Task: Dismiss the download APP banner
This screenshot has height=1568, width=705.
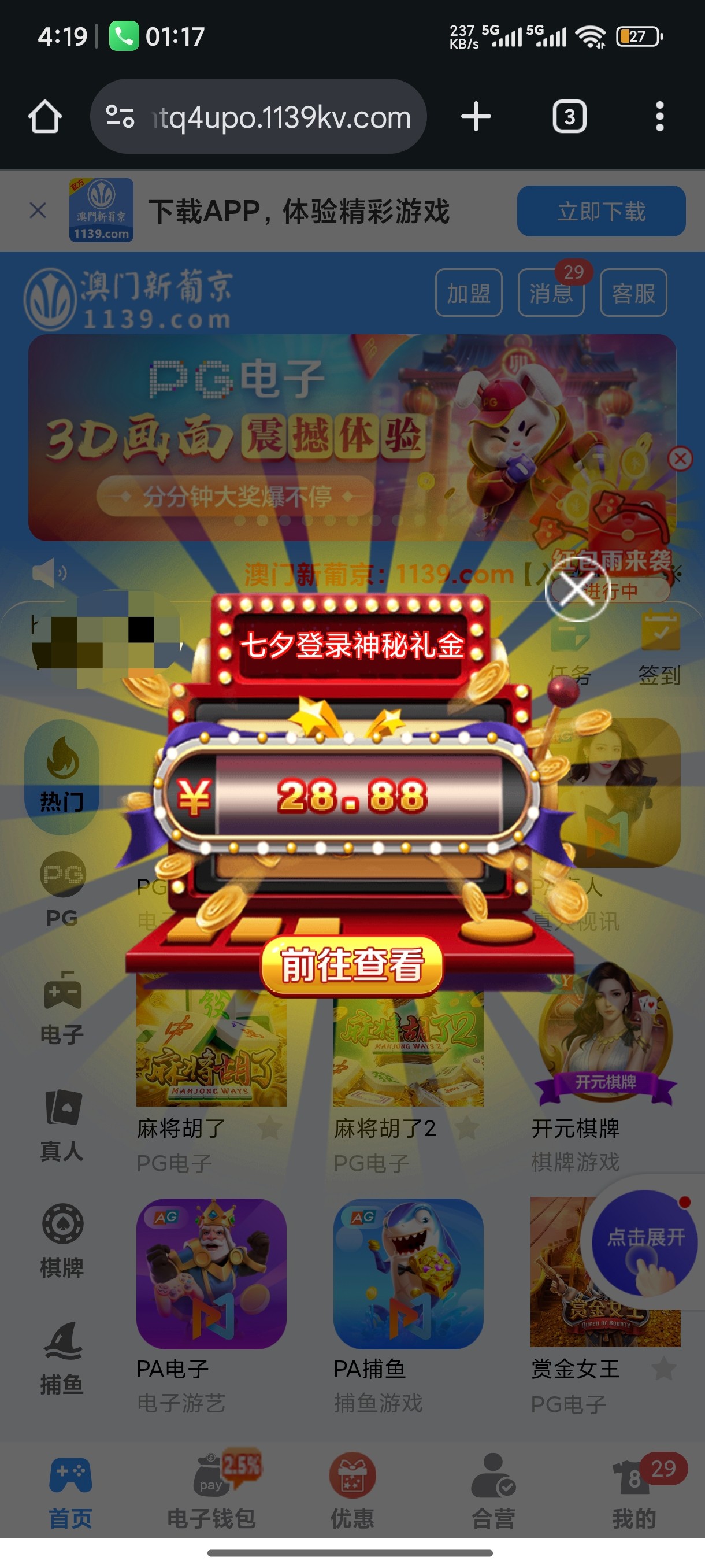Action: [38, 210]
